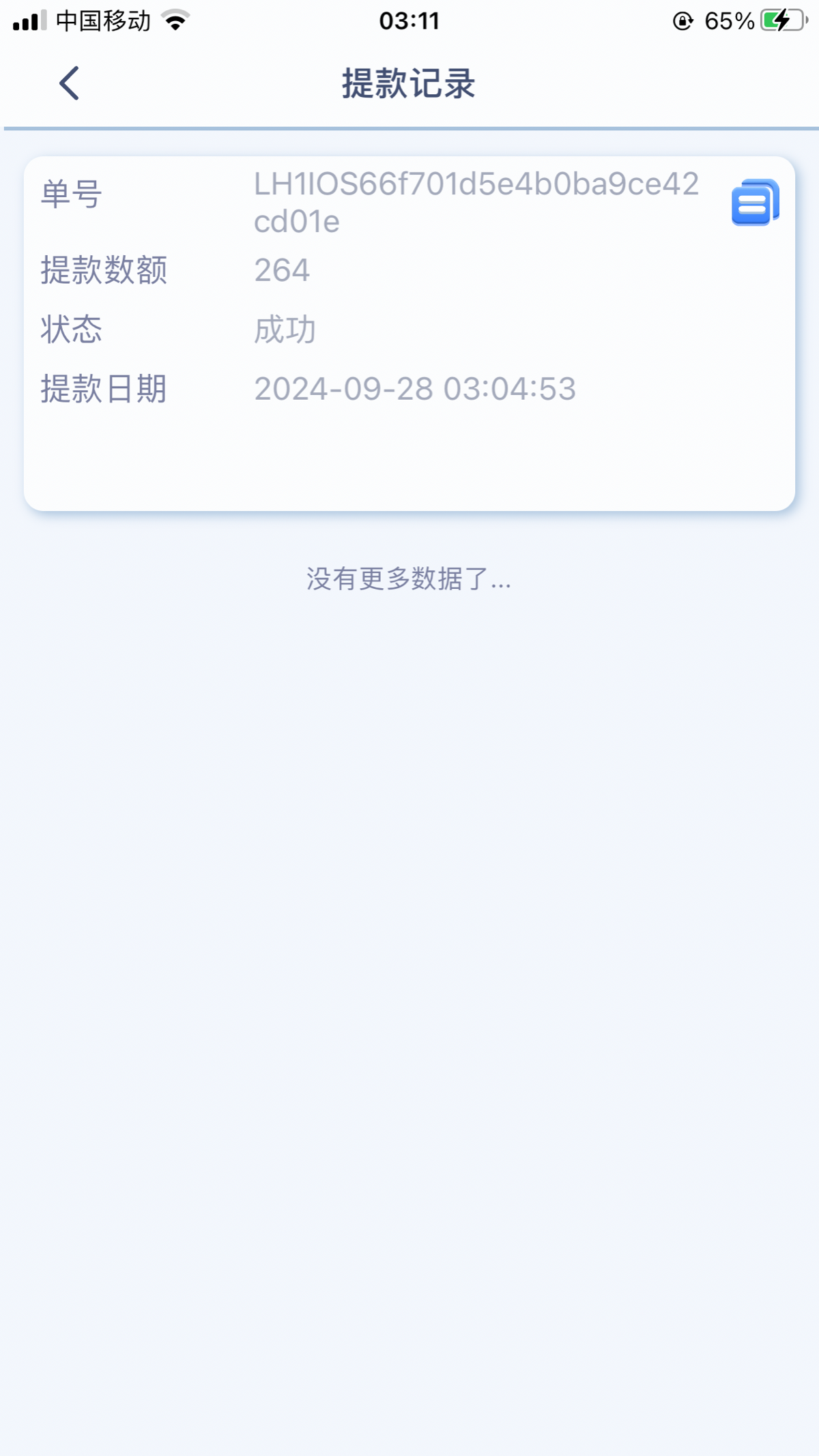
Task: Copy the 单号 order number
Action: pos(755,203)
